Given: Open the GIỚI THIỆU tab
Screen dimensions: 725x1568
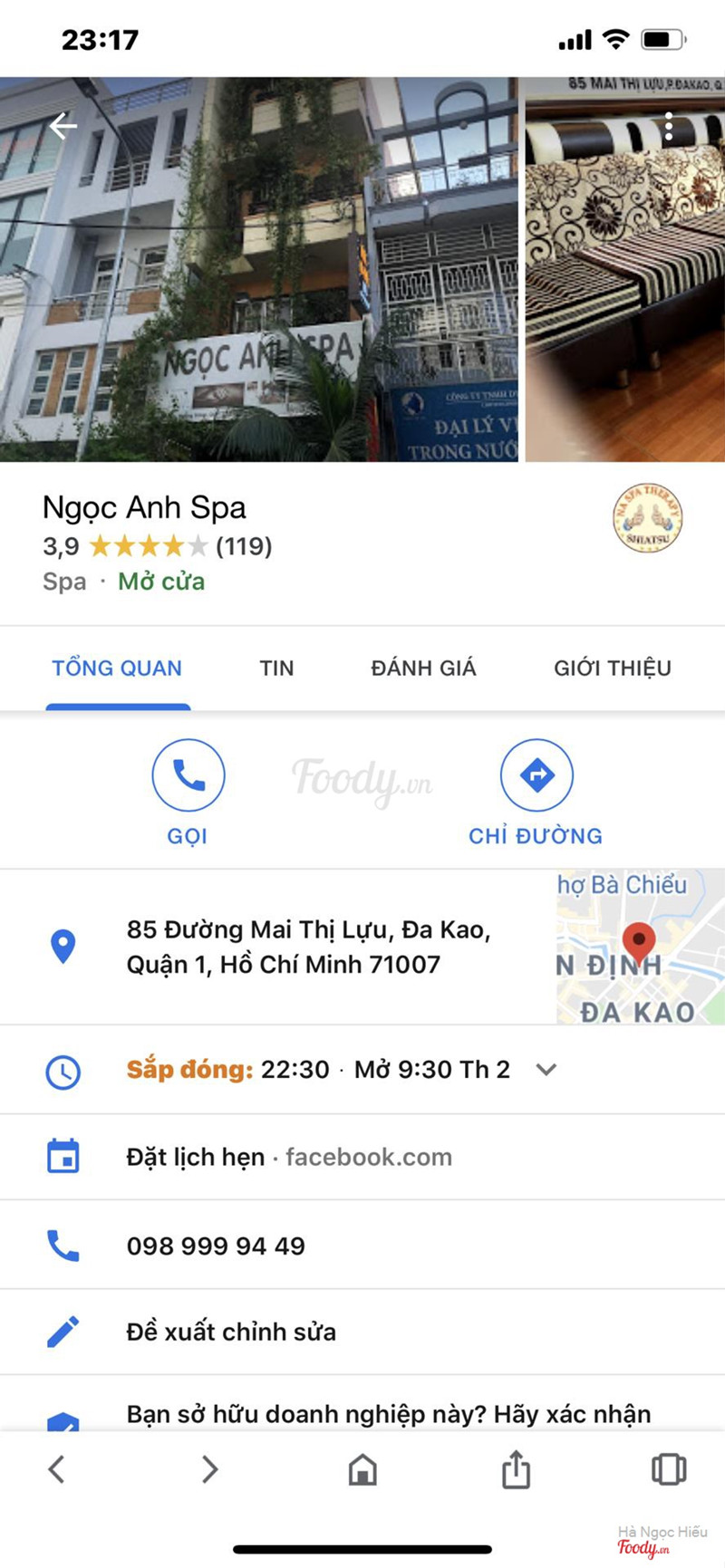Looking at the screenshot, I should click(x=613, y=669).
